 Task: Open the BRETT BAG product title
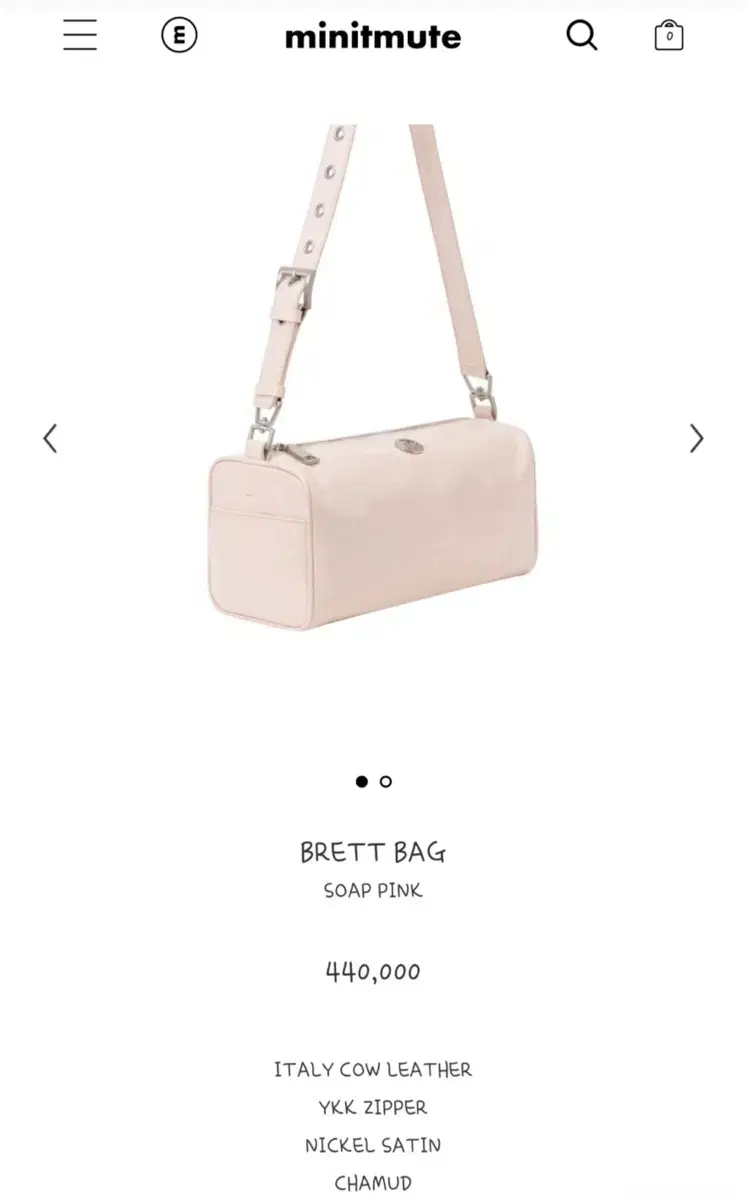pyautogui.click(x=373, y=852)
